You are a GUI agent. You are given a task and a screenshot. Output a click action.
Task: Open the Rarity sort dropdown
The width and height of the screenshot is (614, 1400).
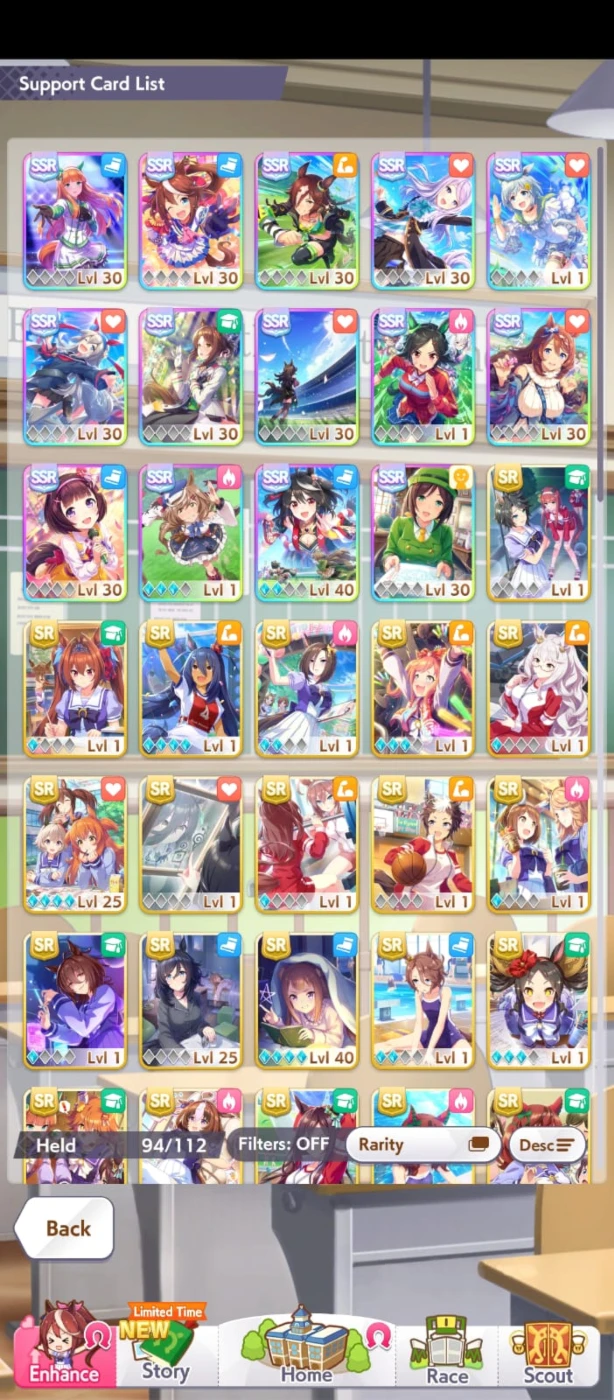coord(423,1144)
